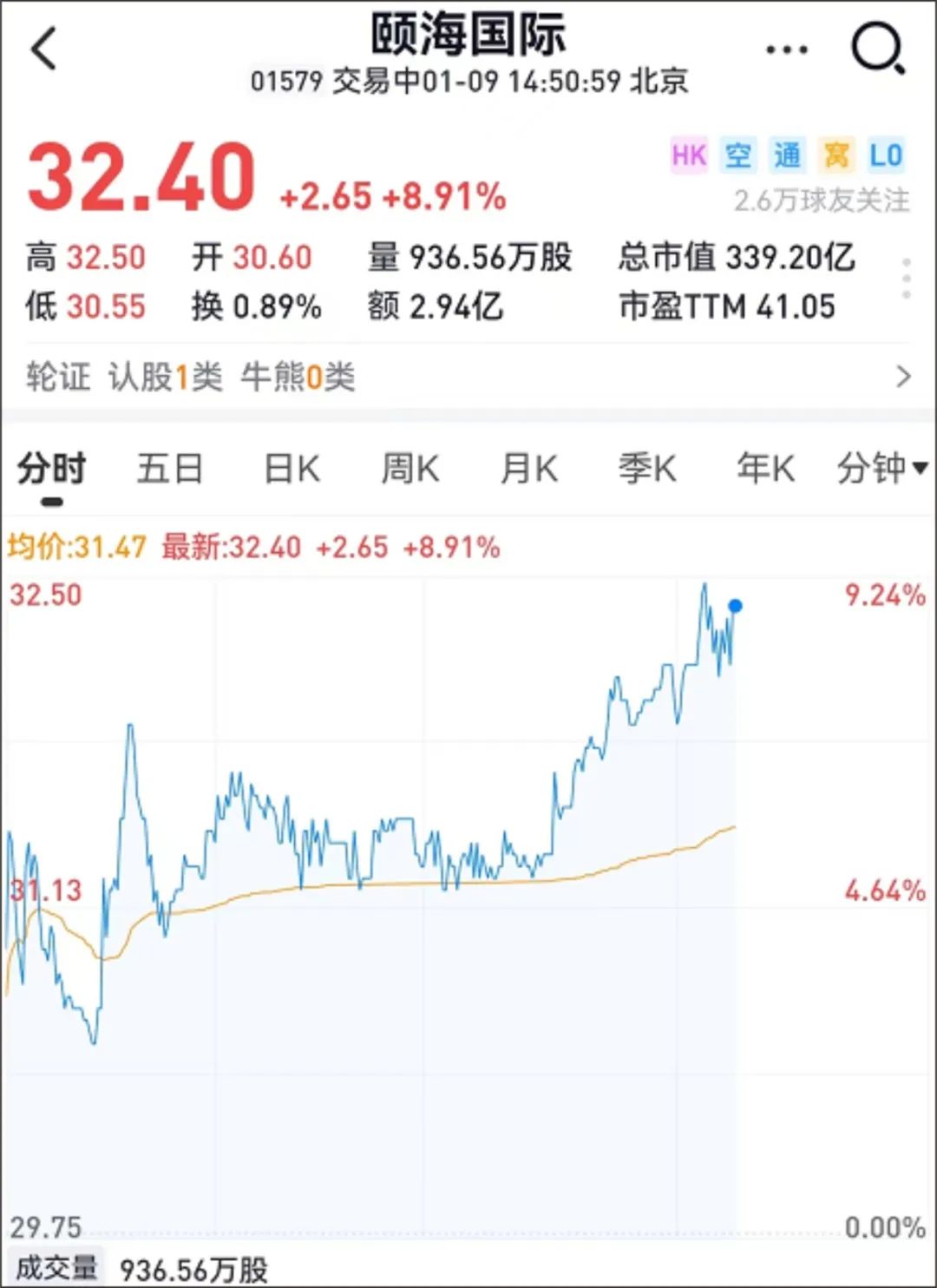Tap 2.6万球友关注 followers link
The width and height of the screenshot is (937, 1288).
point(820,199)
